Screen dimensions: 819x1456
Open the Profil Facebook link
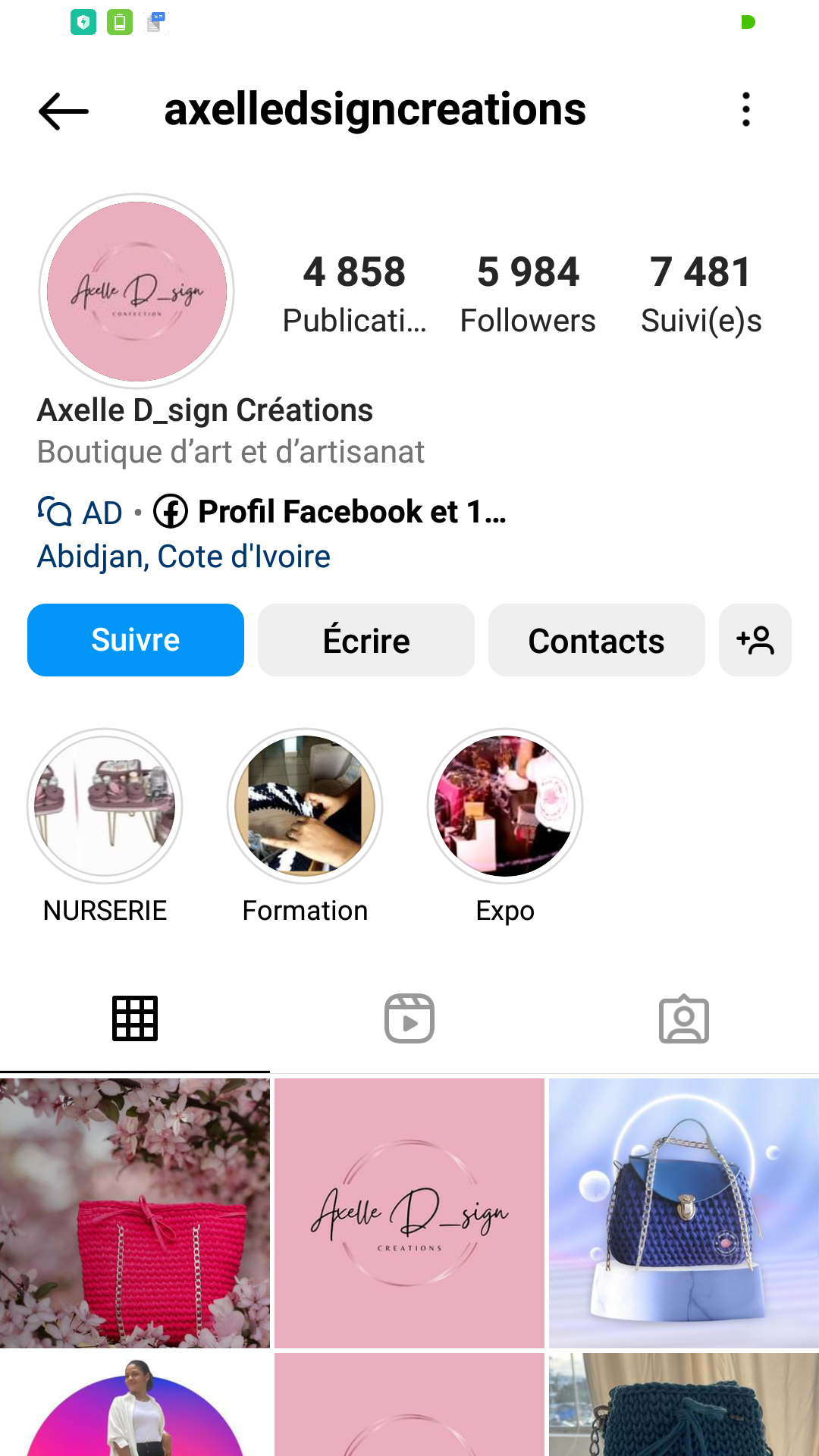pos(331,512)
